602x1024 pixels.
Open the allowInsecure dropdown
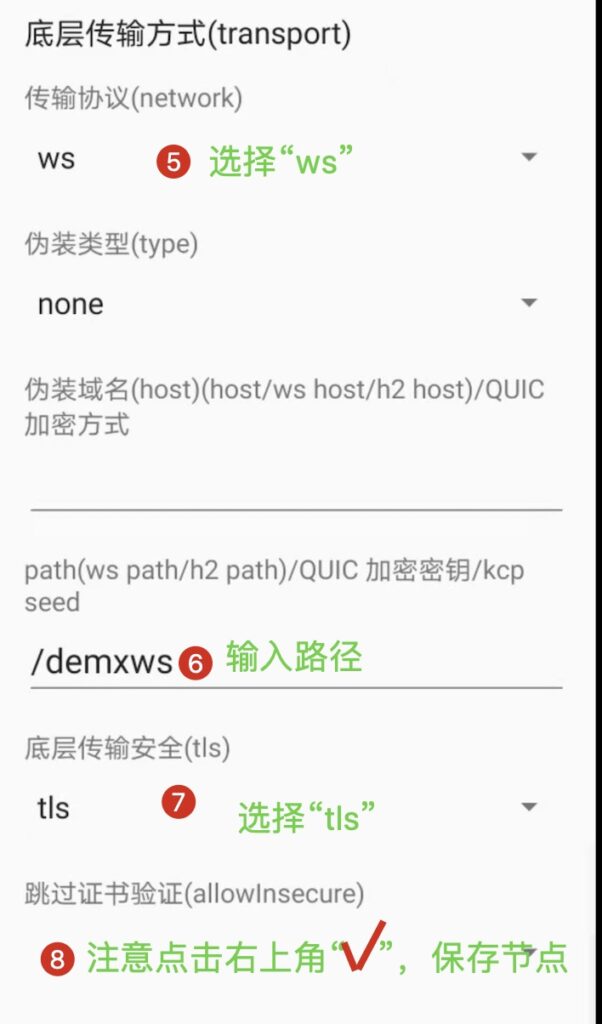coord(287,952)
